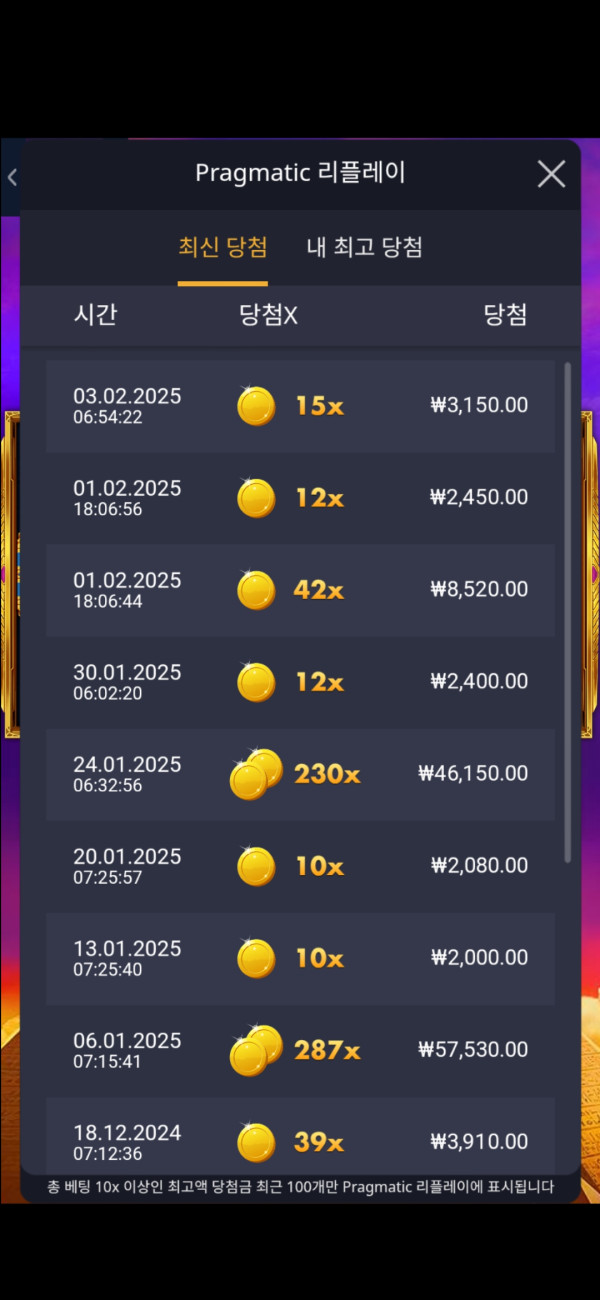
Task: Open the 20.01.2025 10x win replay
Action: tap(300, 866)
